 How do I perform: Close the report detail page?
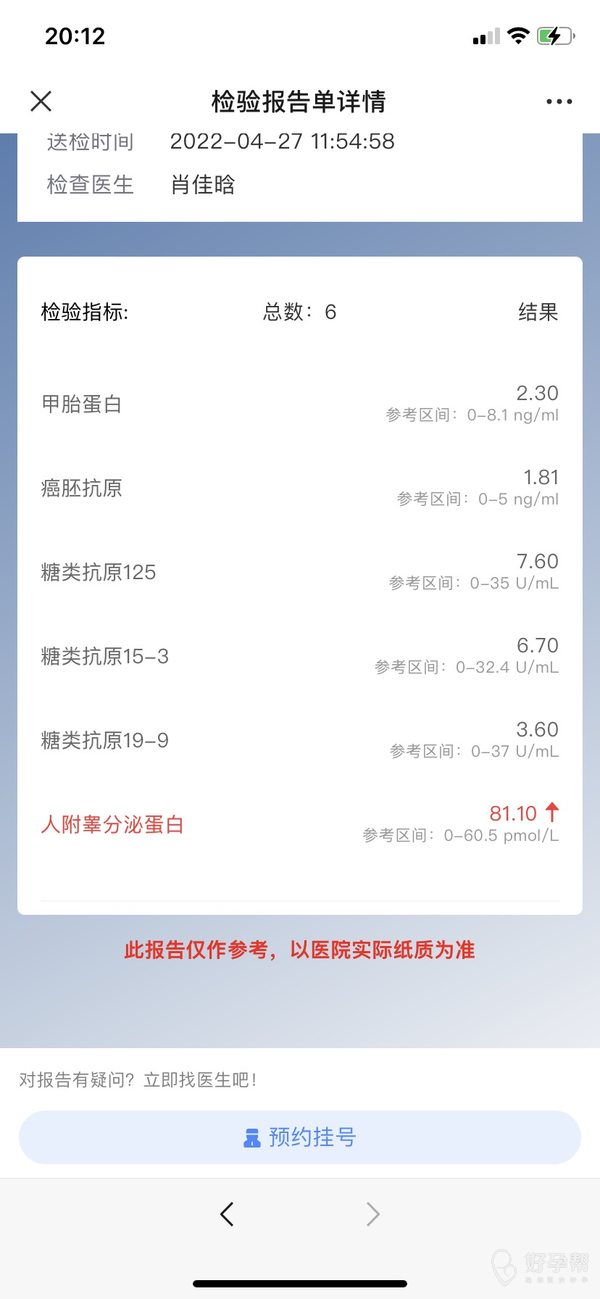point(40,101)
